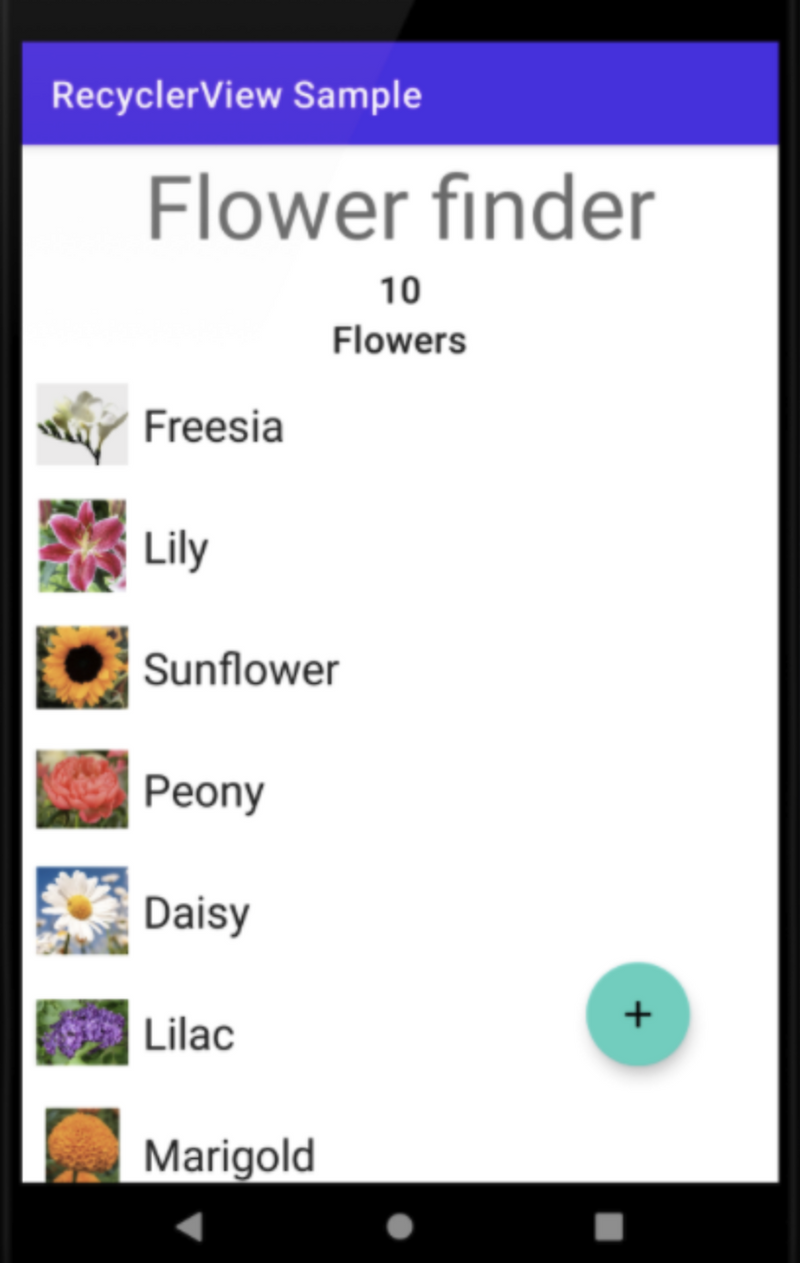Tap the Daisy flower thumbnail
This screenshot has height=1263, width=800.
pyautogui.click(x=82, y=910)
